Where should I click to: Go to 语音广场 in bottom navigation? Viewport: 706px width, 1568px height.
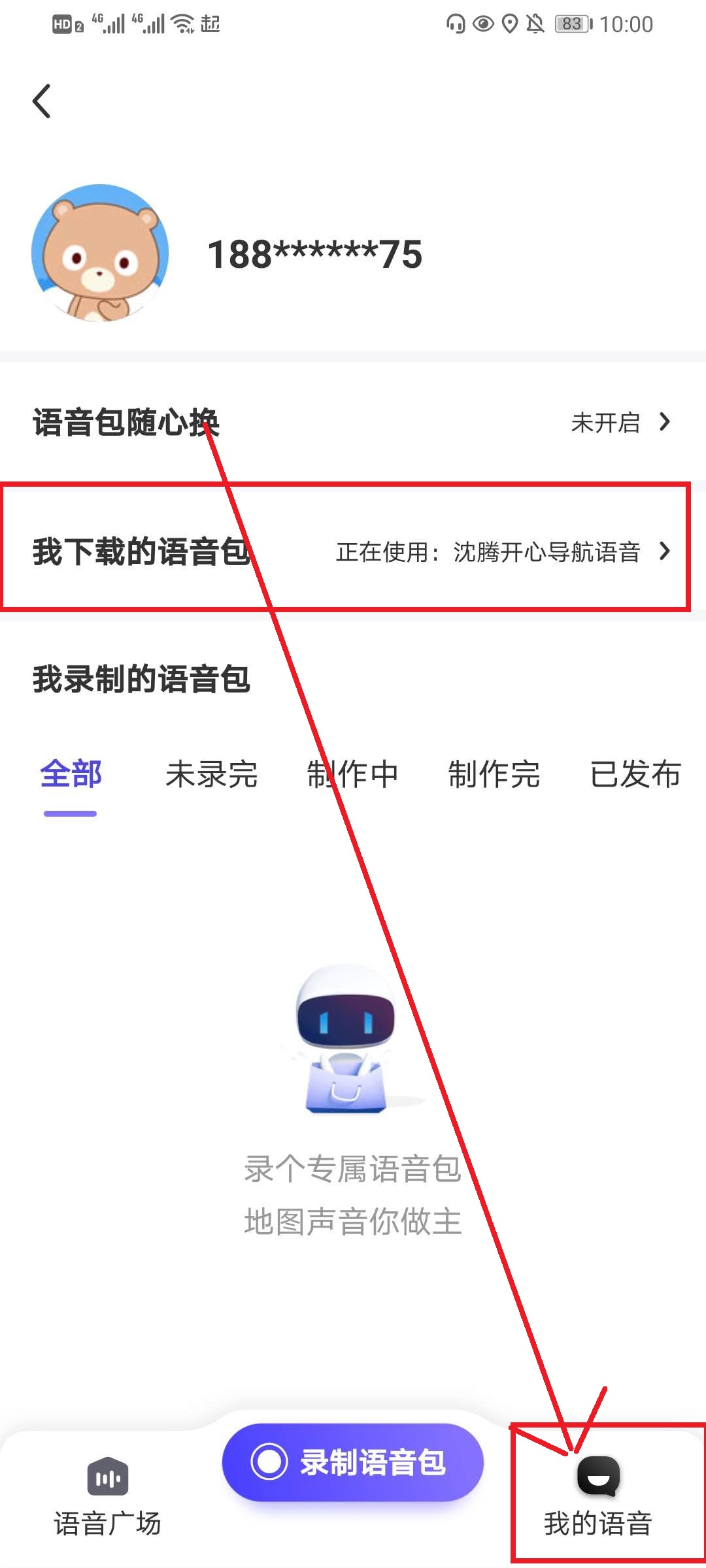point(107,1497)
